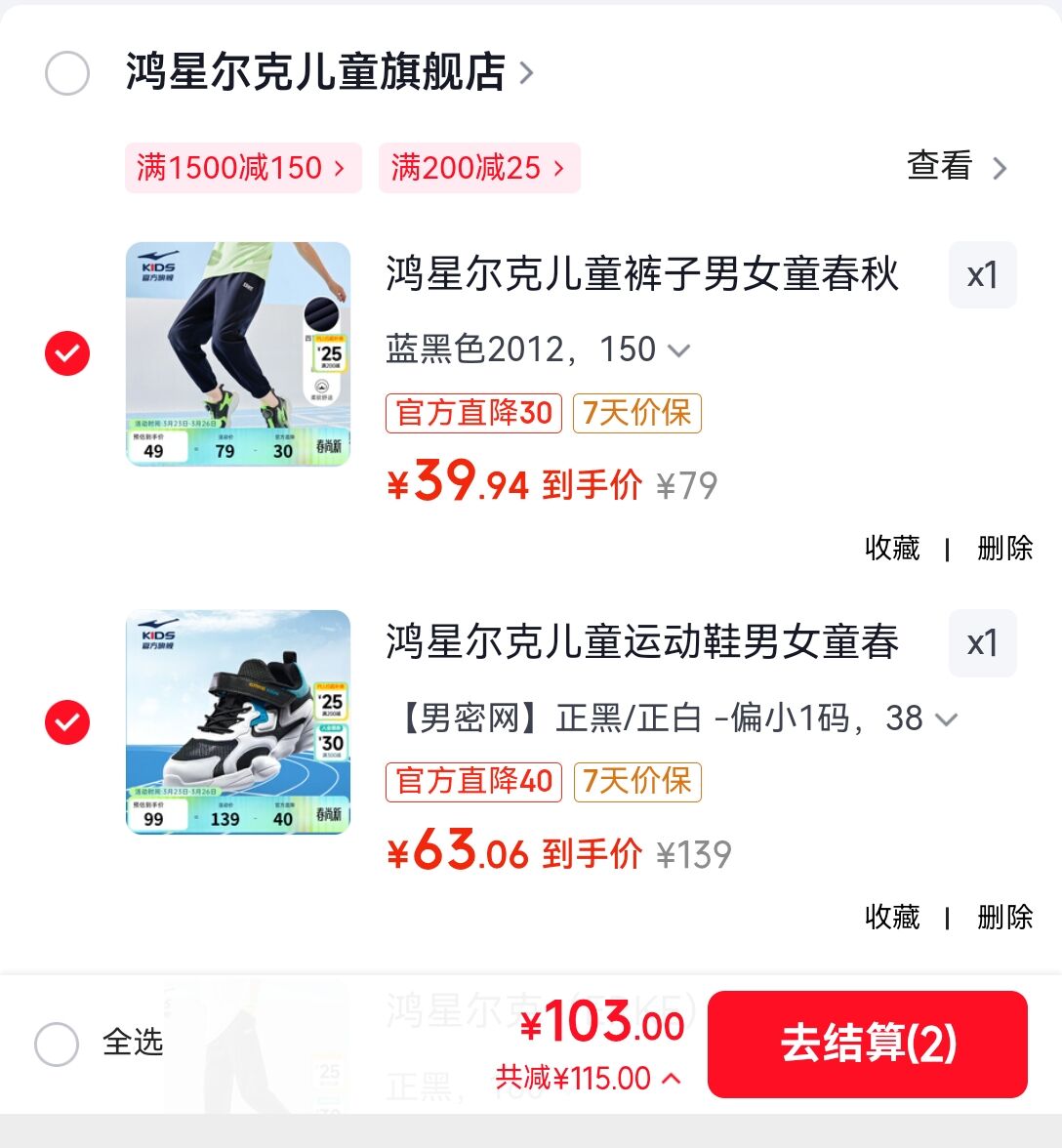
Task: Add the 儿童裤子 item to favorites
Action: [x=892, y=549]
